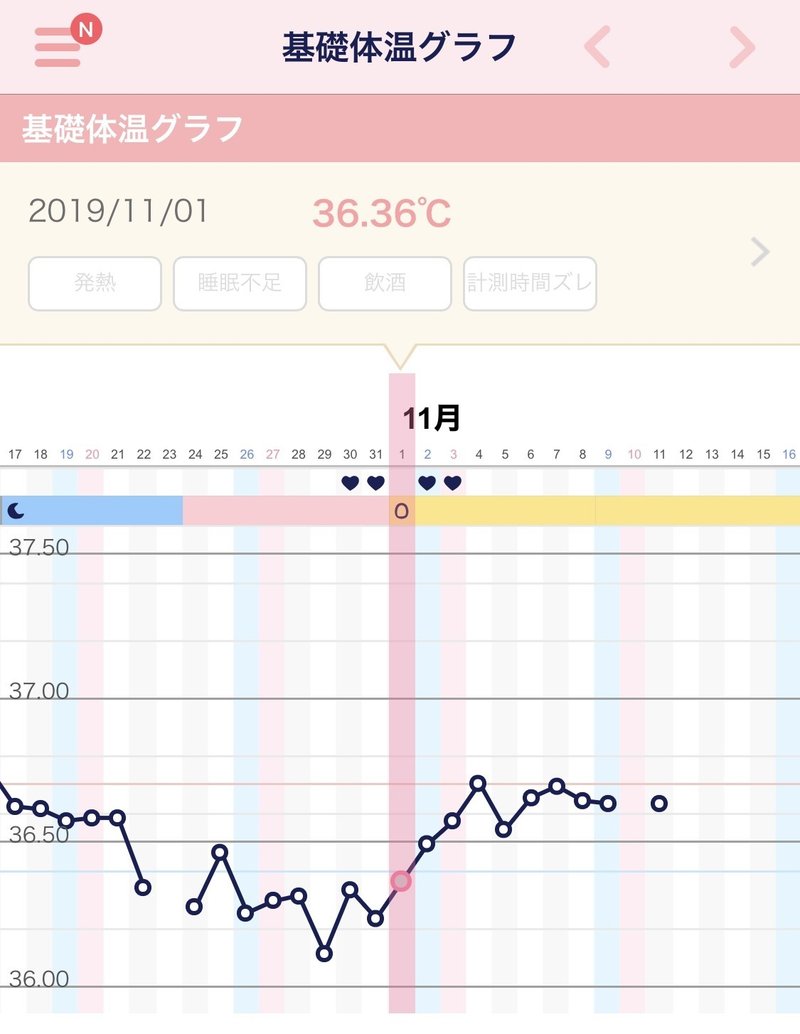Open the hamburger navigation menu
The height and width of the screenshot is (1034, 800).
[57, 45]
